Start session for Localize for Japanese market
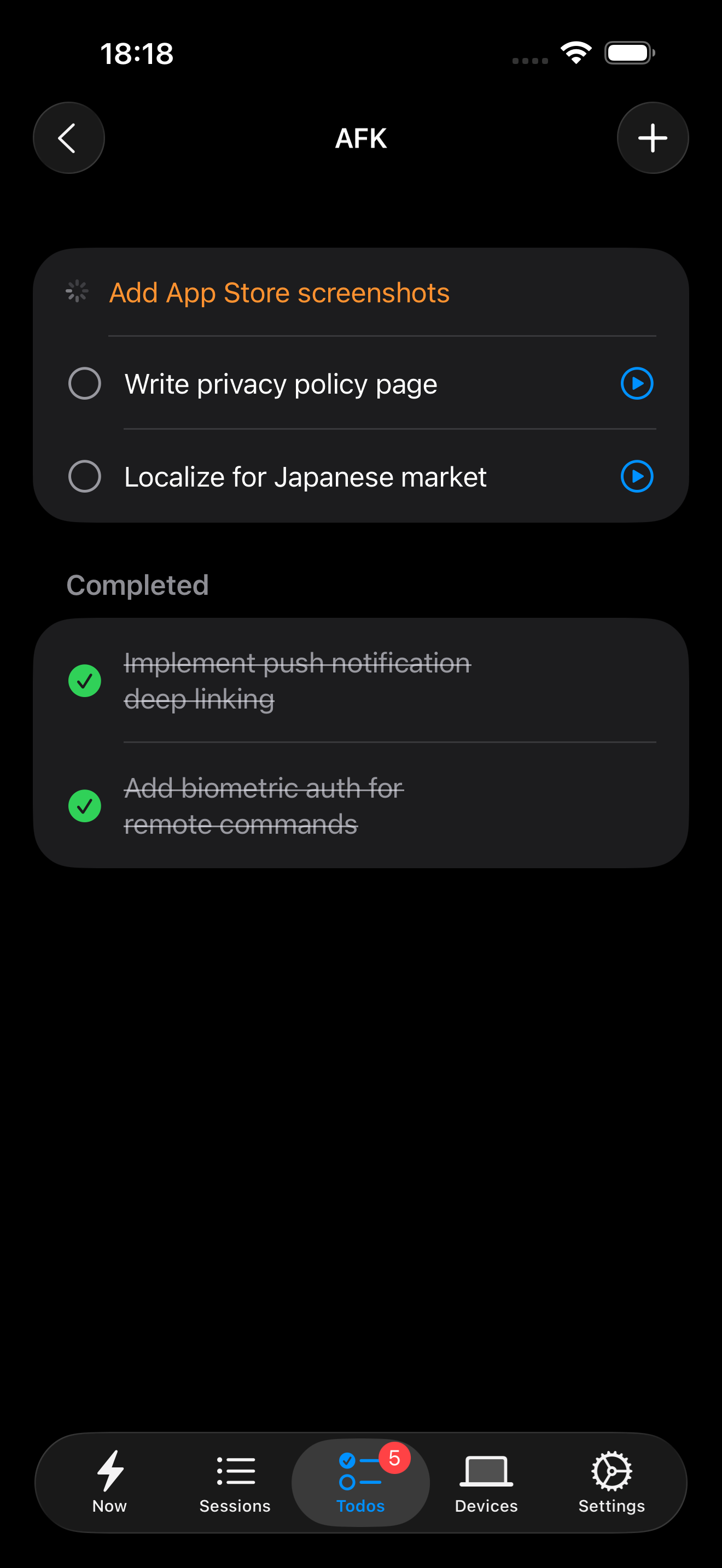This screenshot has width=722, height=1568. tap(636, 477)
